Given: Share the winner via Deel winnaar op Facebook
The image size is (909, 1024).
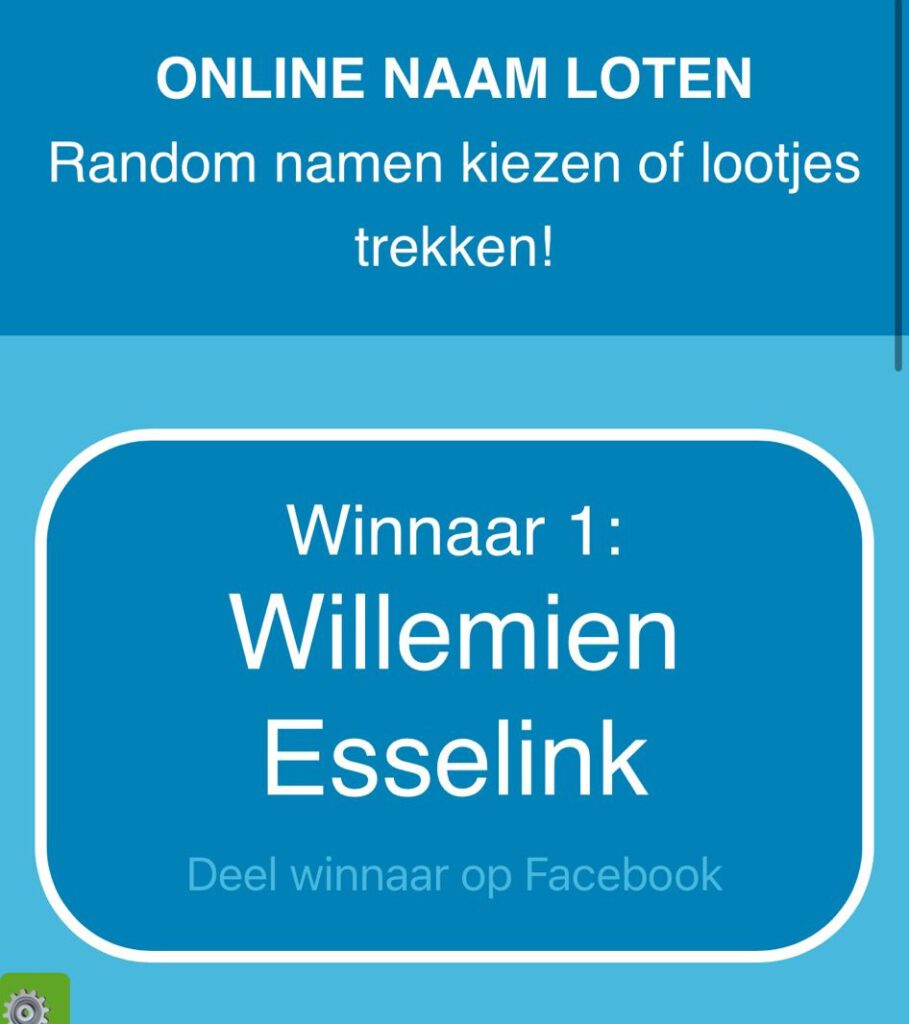Looking at the screenshot, I should tap(454, 875).
